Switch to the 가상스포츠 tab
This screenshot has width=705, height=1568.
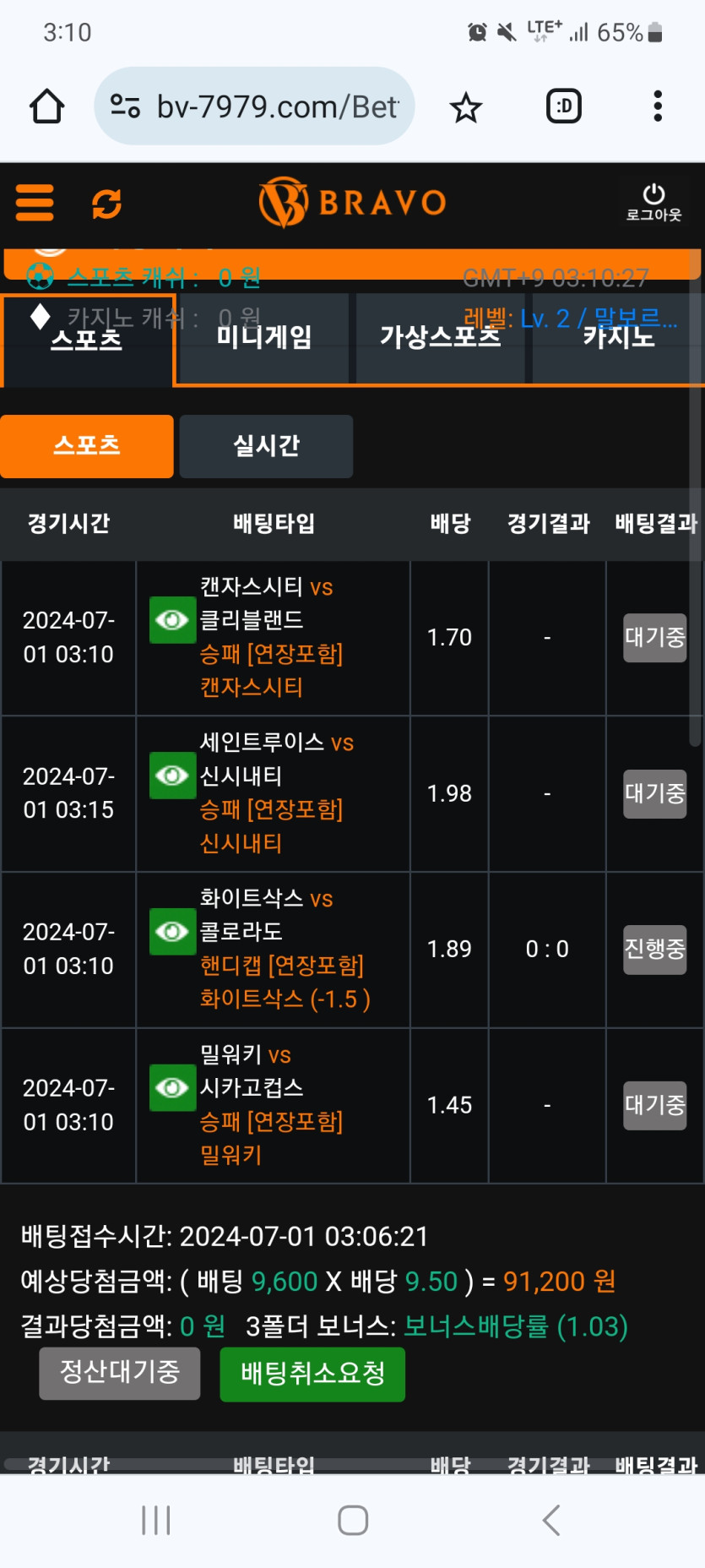[x=440, y=338]
